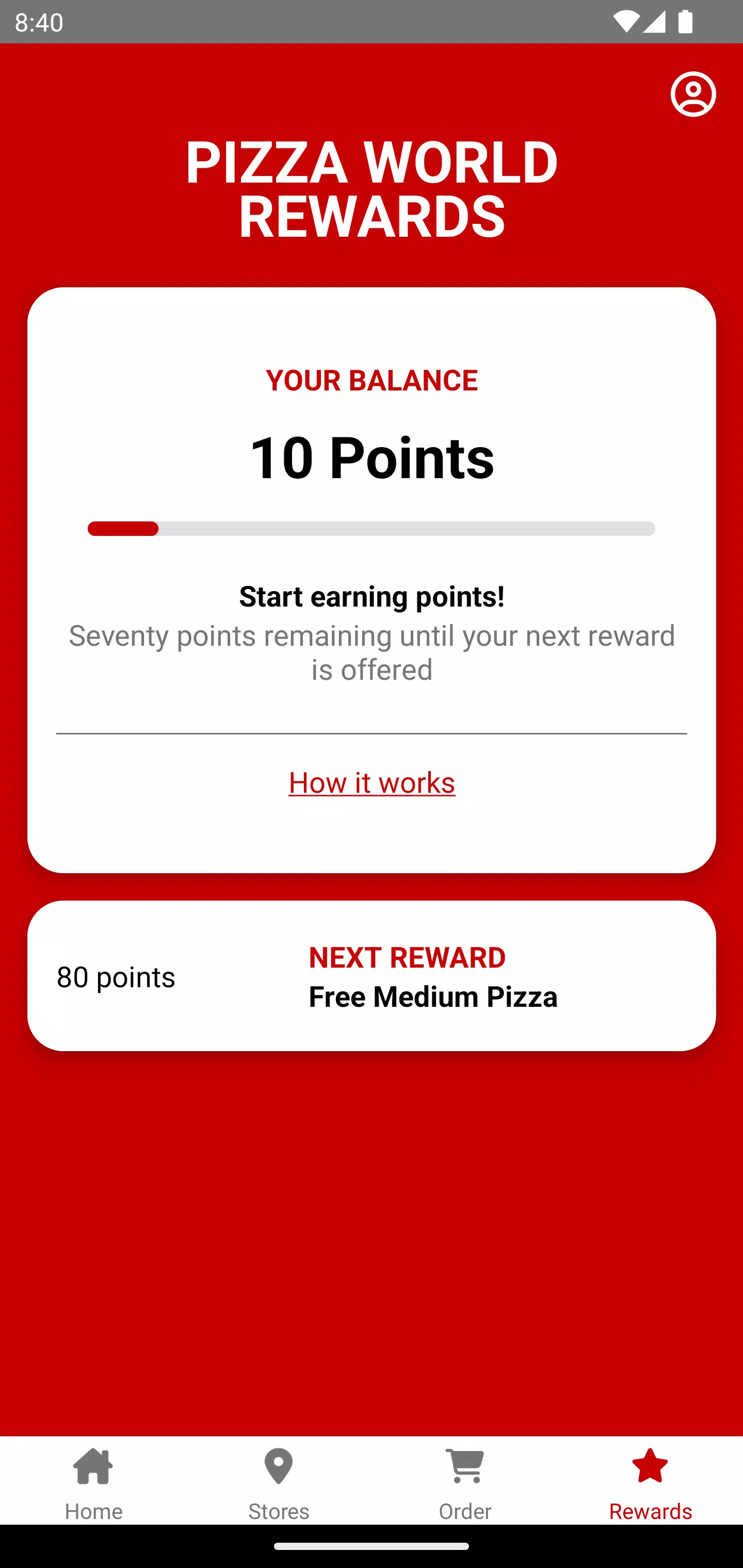Open the How it works link
Image resolution: width=743 pixels, height=1568 pixels.
click(x=372, y=783)
